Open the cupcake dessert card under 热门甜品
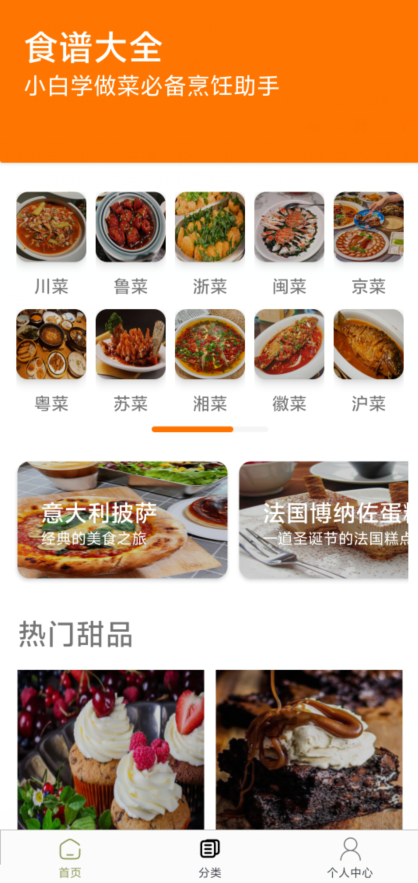 (x=111, y=750)
